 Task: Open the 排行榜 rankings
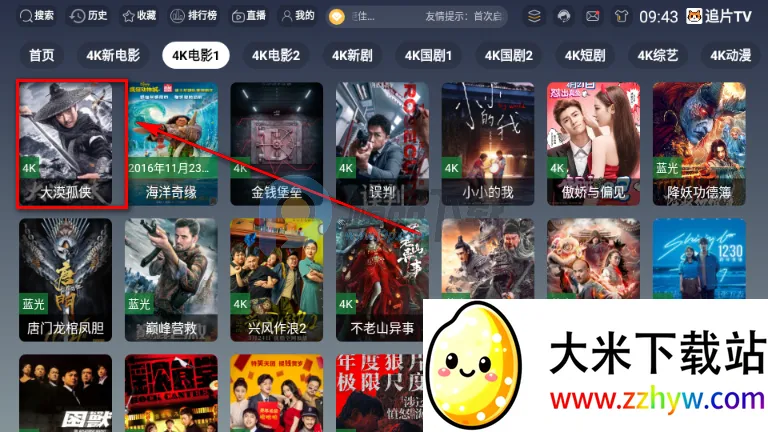click(192, 16)
